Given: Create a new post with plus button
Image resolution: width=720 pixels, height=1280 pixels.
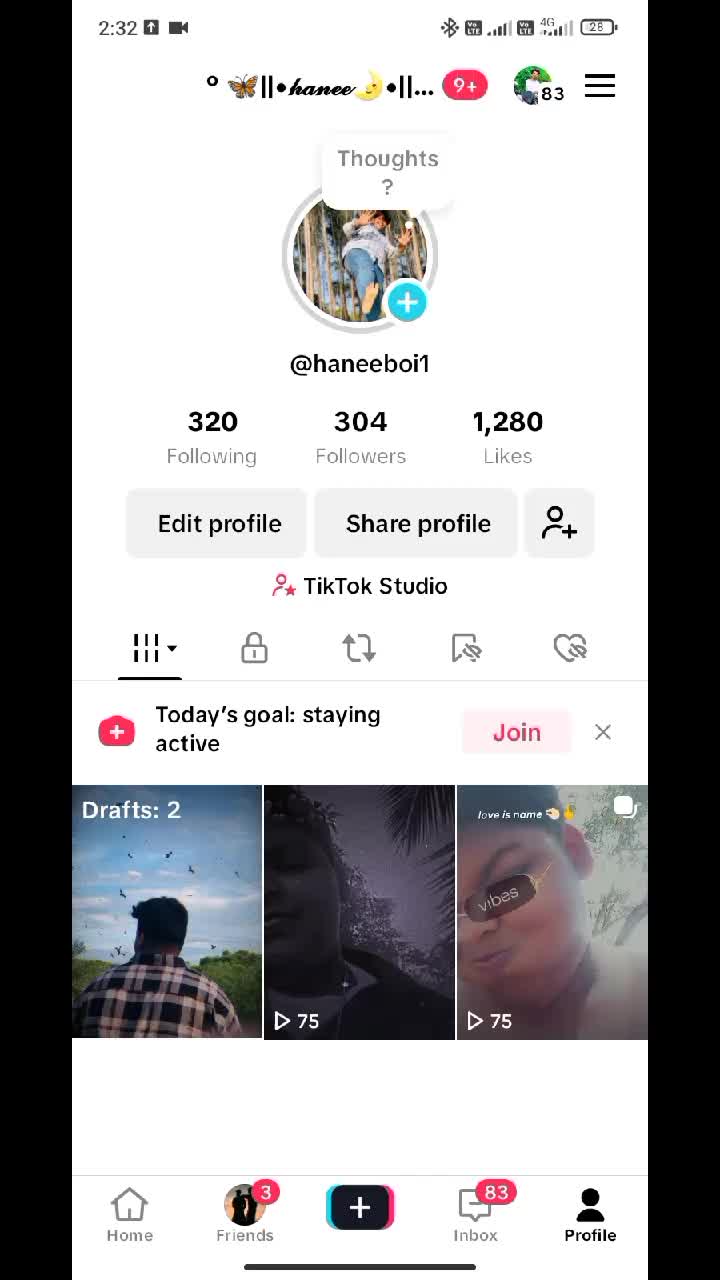Looking at the screenshot, I should [x=360, y=1208].
